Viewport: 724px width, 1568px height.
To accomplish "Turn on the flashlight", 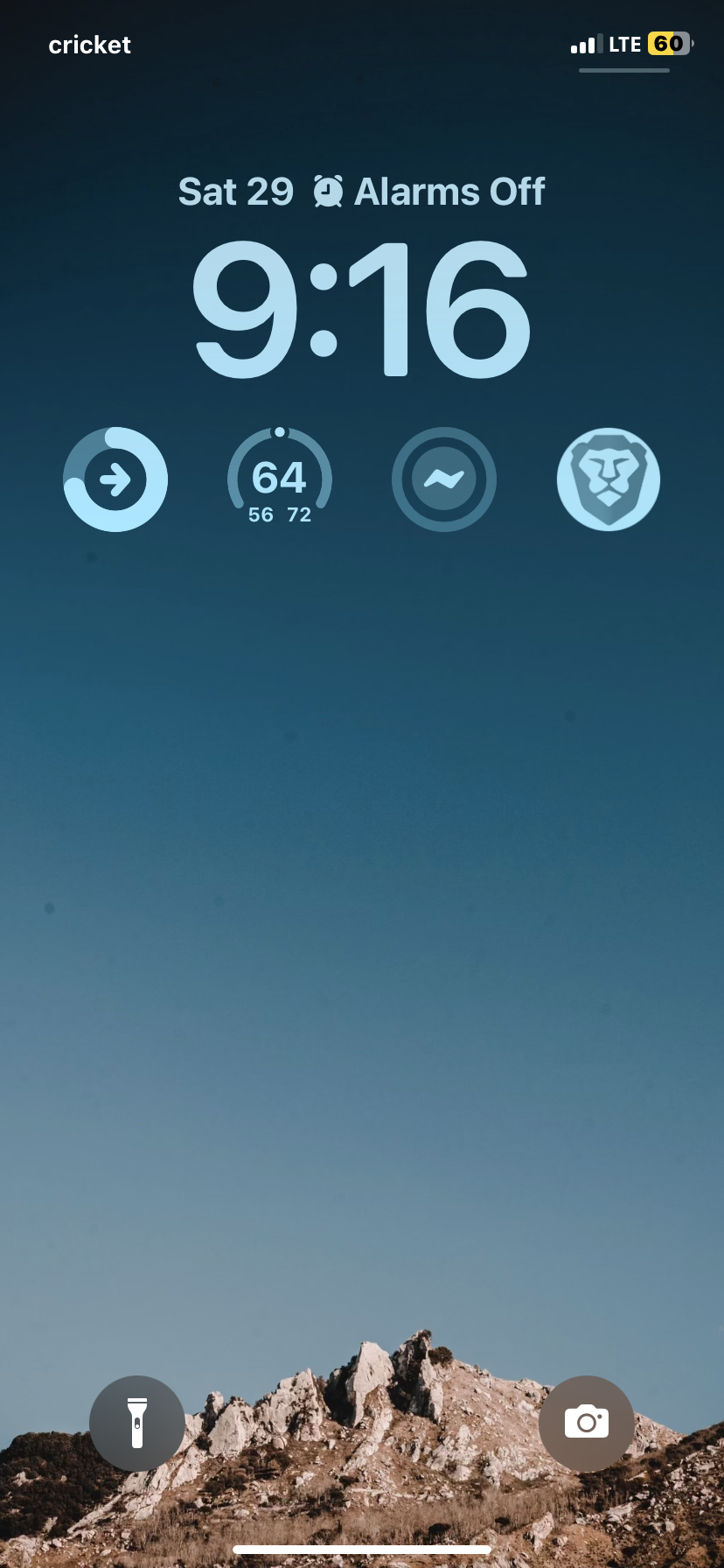I will point(137,1423).
